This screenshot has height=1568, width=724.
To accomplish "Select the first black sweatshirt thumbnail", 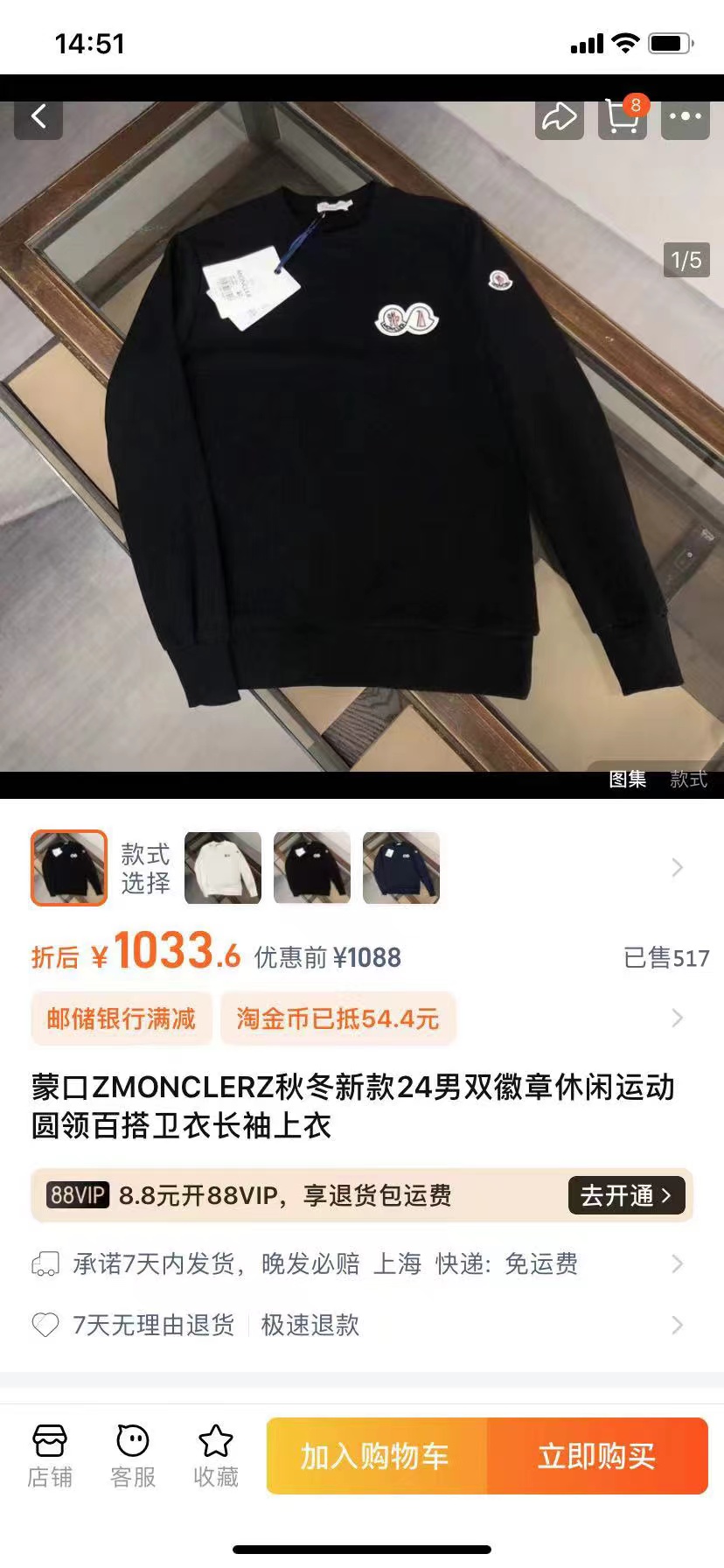I will pyautogui.click(x=69, y=867).
